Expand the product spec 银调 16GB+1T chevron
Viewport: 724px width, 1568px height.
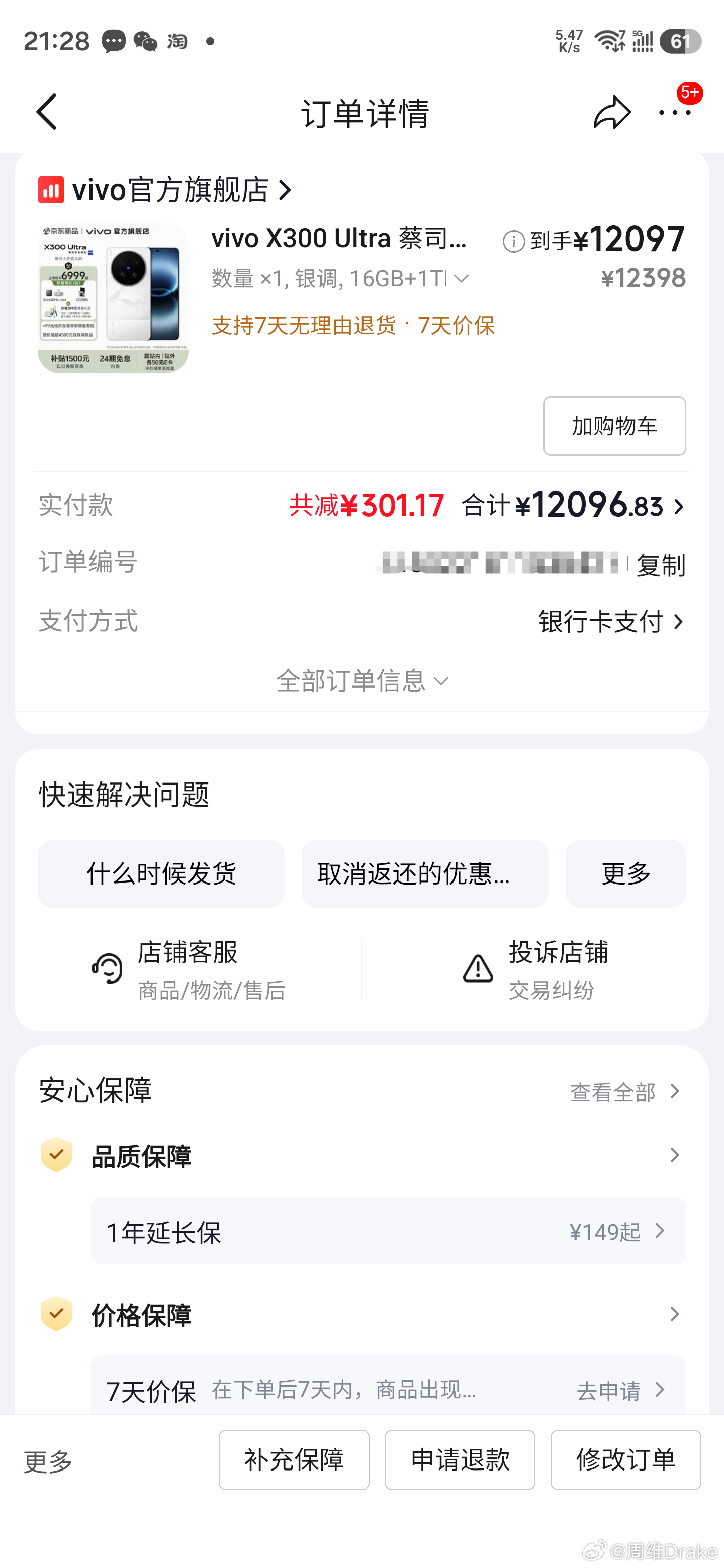click(461, 279)
